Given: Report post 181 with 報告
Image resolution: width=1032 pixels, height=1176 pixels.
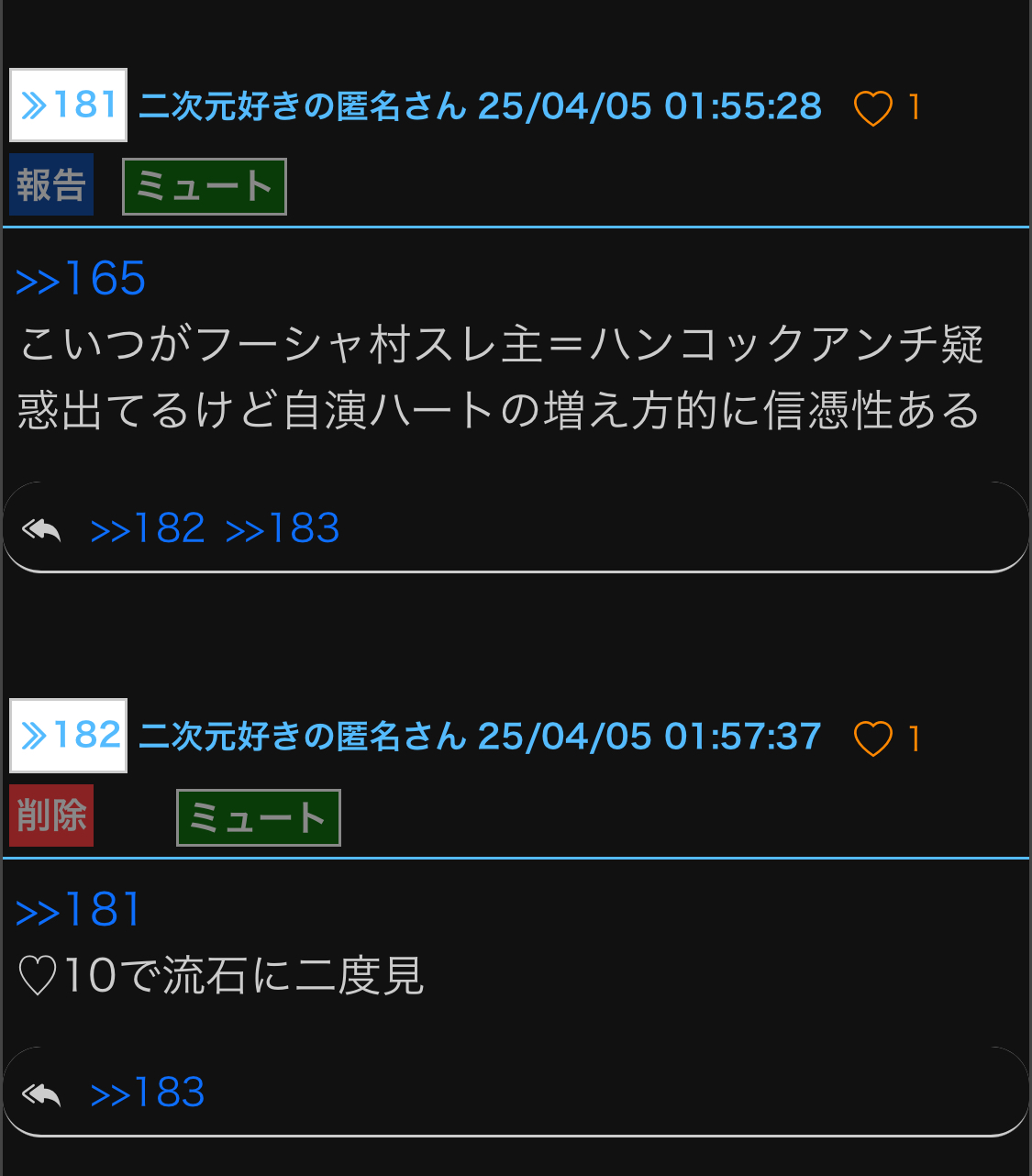Looking at the screenshot, I should pyautogui.click(x=51, y=185).
